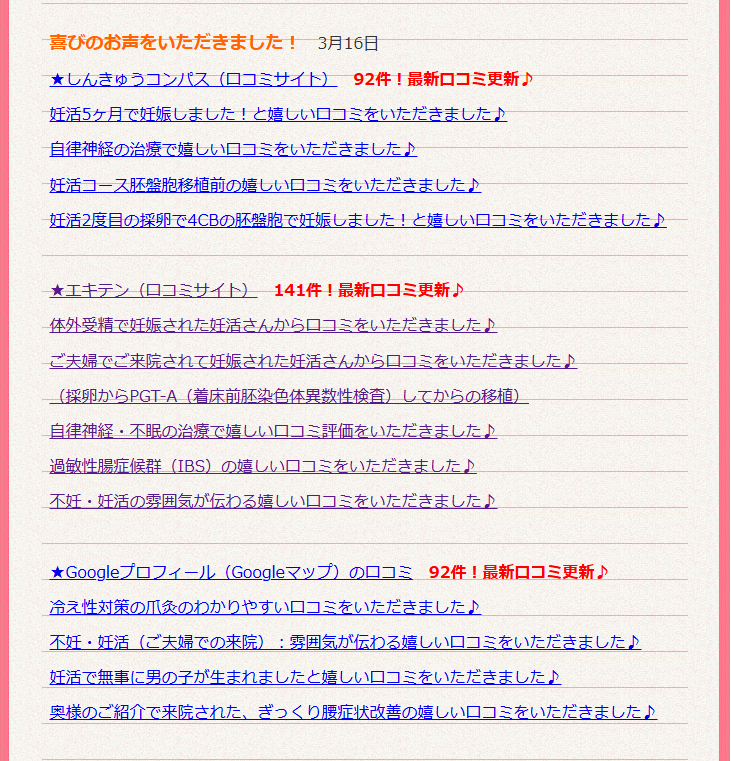731x761 pixels.
Task: Open the 採卵からPGT-A link
Action: click(289, 396)
